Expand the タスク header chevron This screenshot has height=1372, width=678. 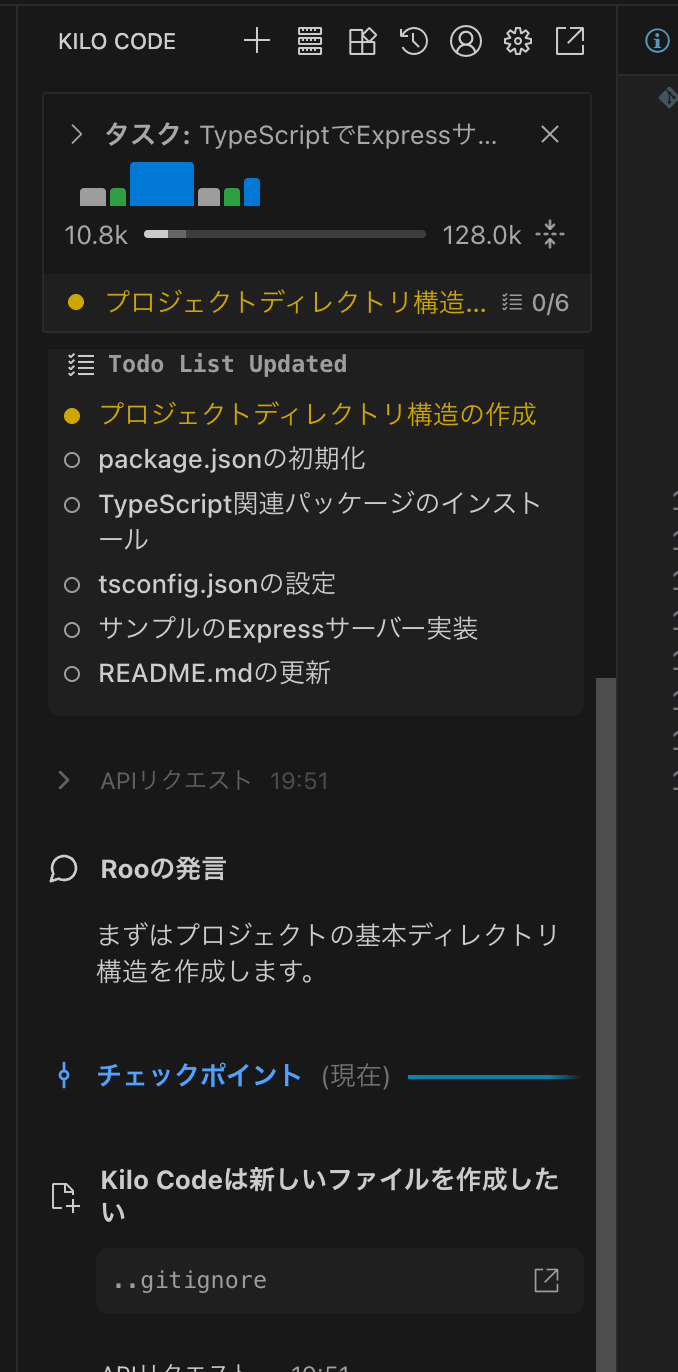pyautogui.click(x=76, y=135)
